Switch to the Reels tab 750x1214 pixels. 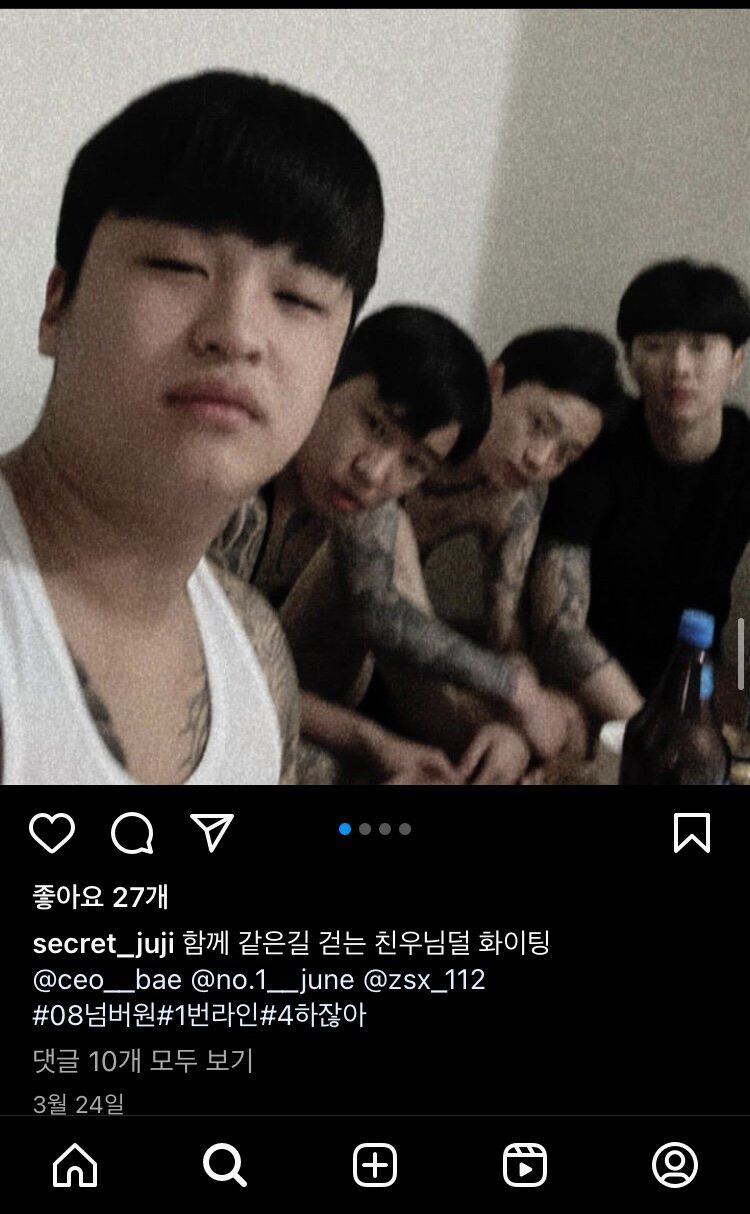point(525,1166)
